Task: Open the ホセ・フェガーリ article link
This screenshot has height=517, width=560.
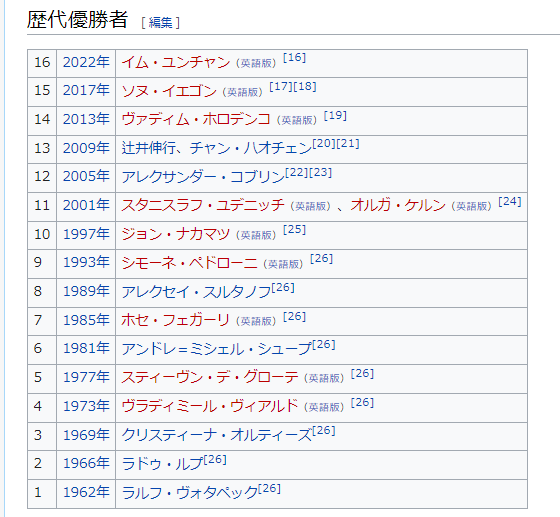Action: 175,320
